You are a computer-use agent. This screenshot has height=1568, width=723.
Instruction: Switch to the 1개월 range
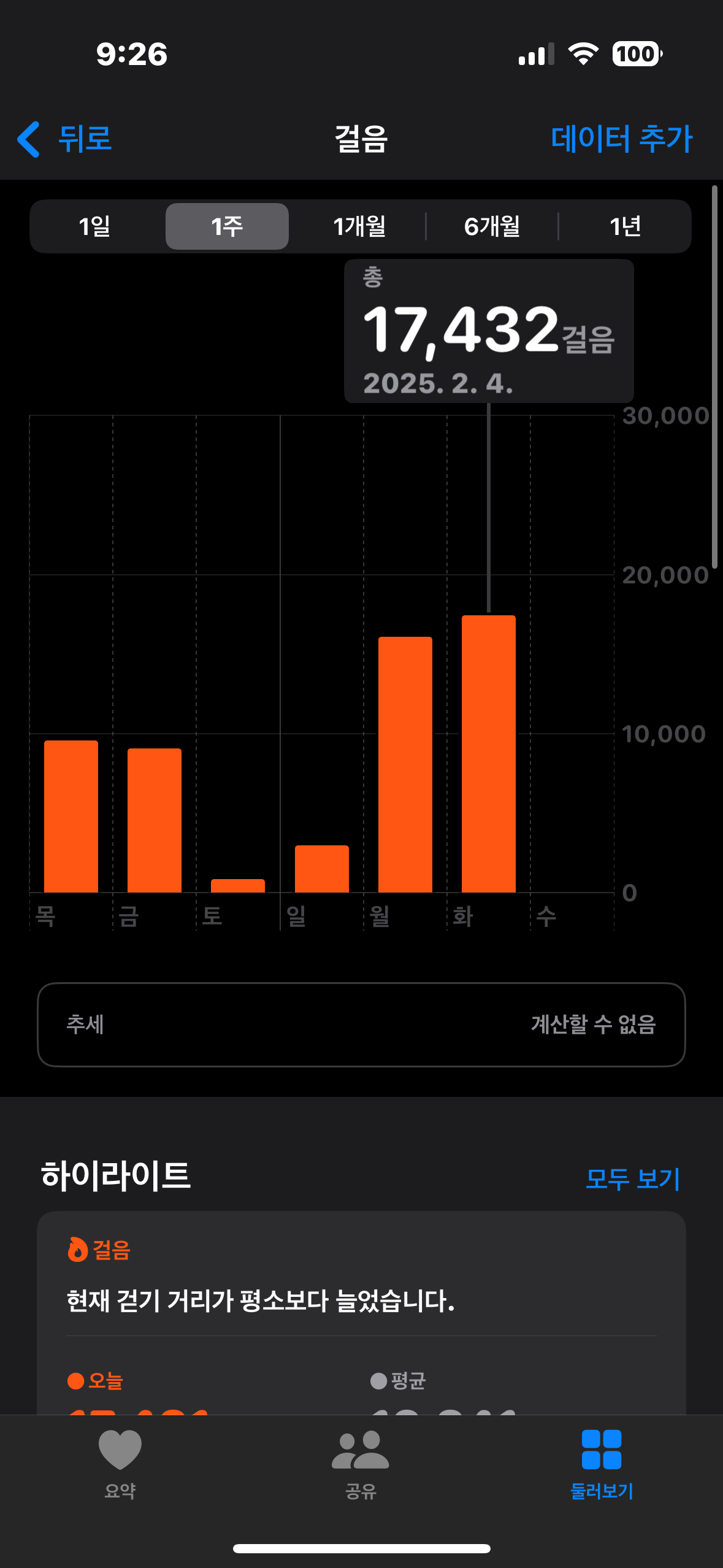[359, 226]
